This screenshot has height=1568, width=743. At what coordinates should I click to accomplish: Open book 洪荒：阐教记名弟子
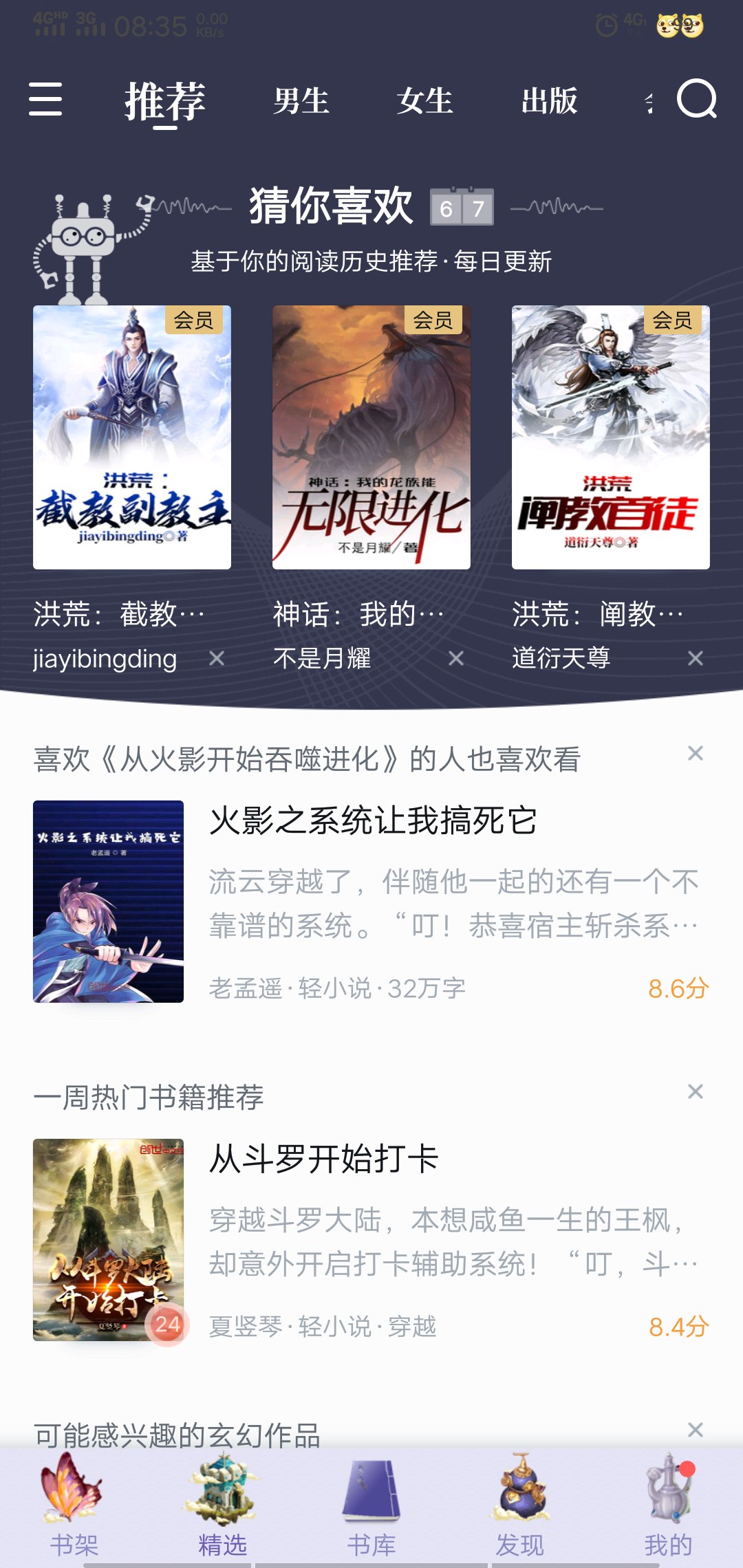(x=611, y=437)
